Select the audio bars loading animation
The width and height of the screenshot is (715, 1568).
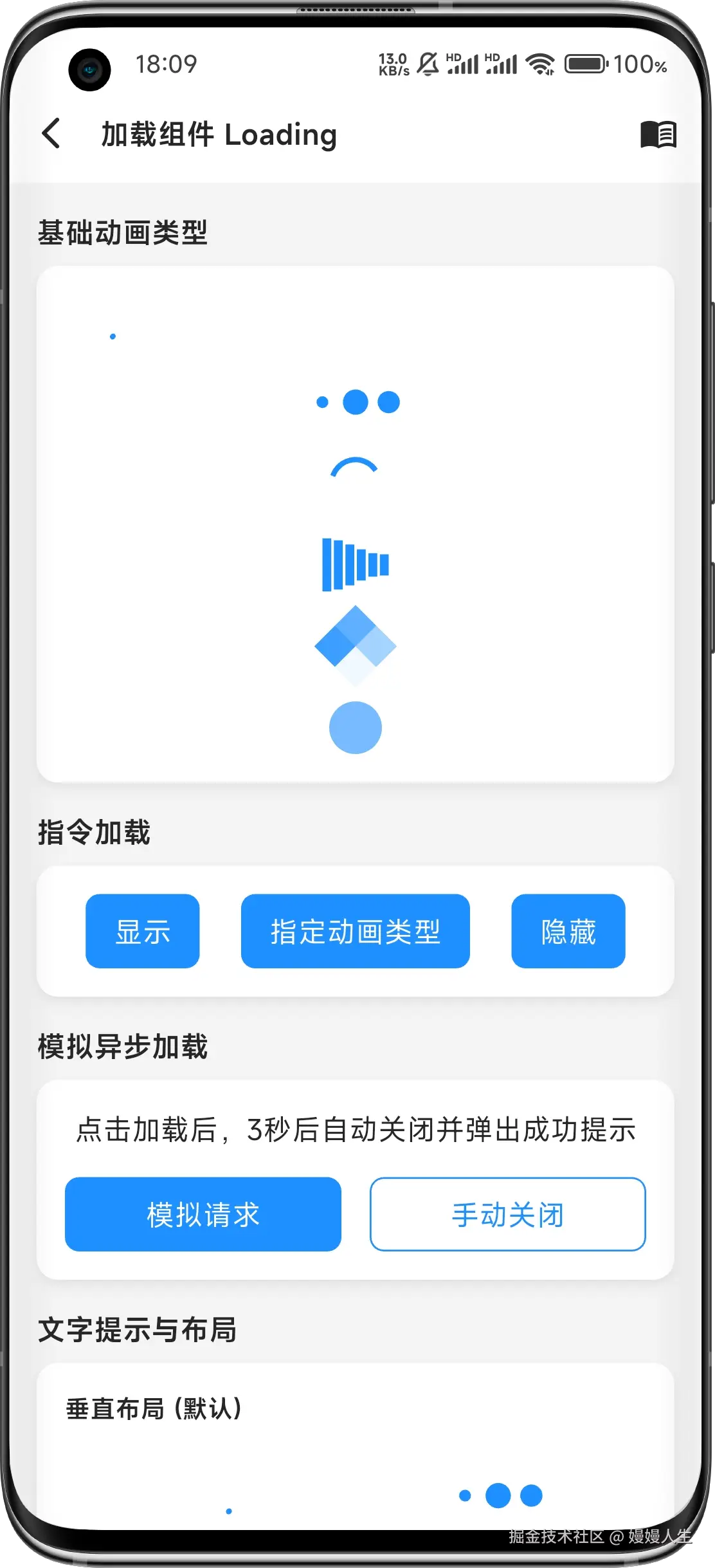356,563
